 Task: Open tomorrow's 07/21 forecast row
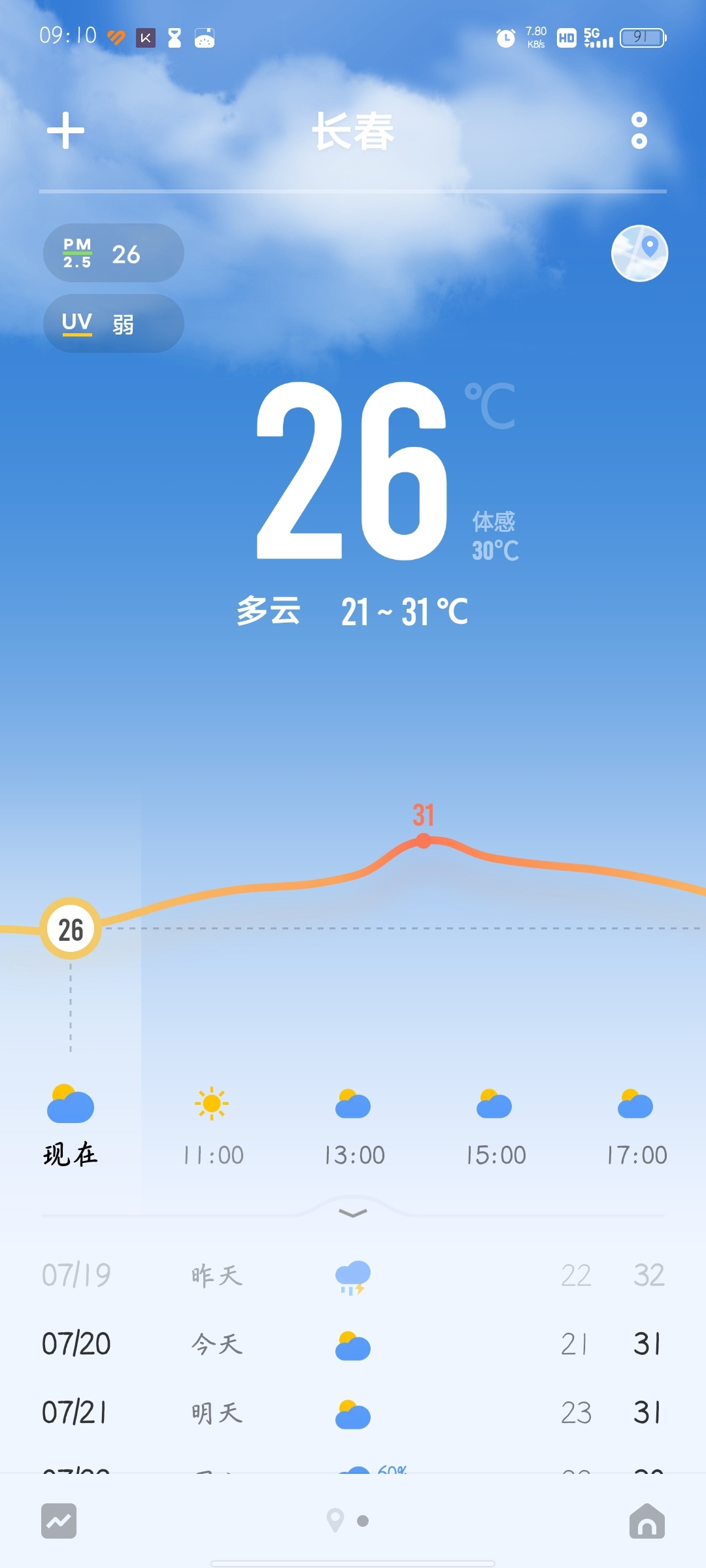tap(353, 1413)
